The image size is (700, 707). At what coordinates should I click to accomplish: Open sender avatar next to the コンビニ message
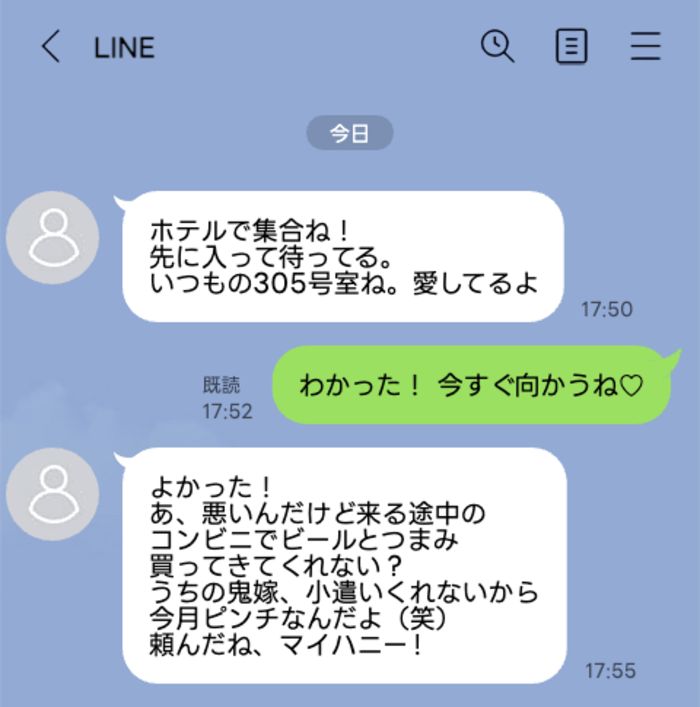tap(52, 493)
